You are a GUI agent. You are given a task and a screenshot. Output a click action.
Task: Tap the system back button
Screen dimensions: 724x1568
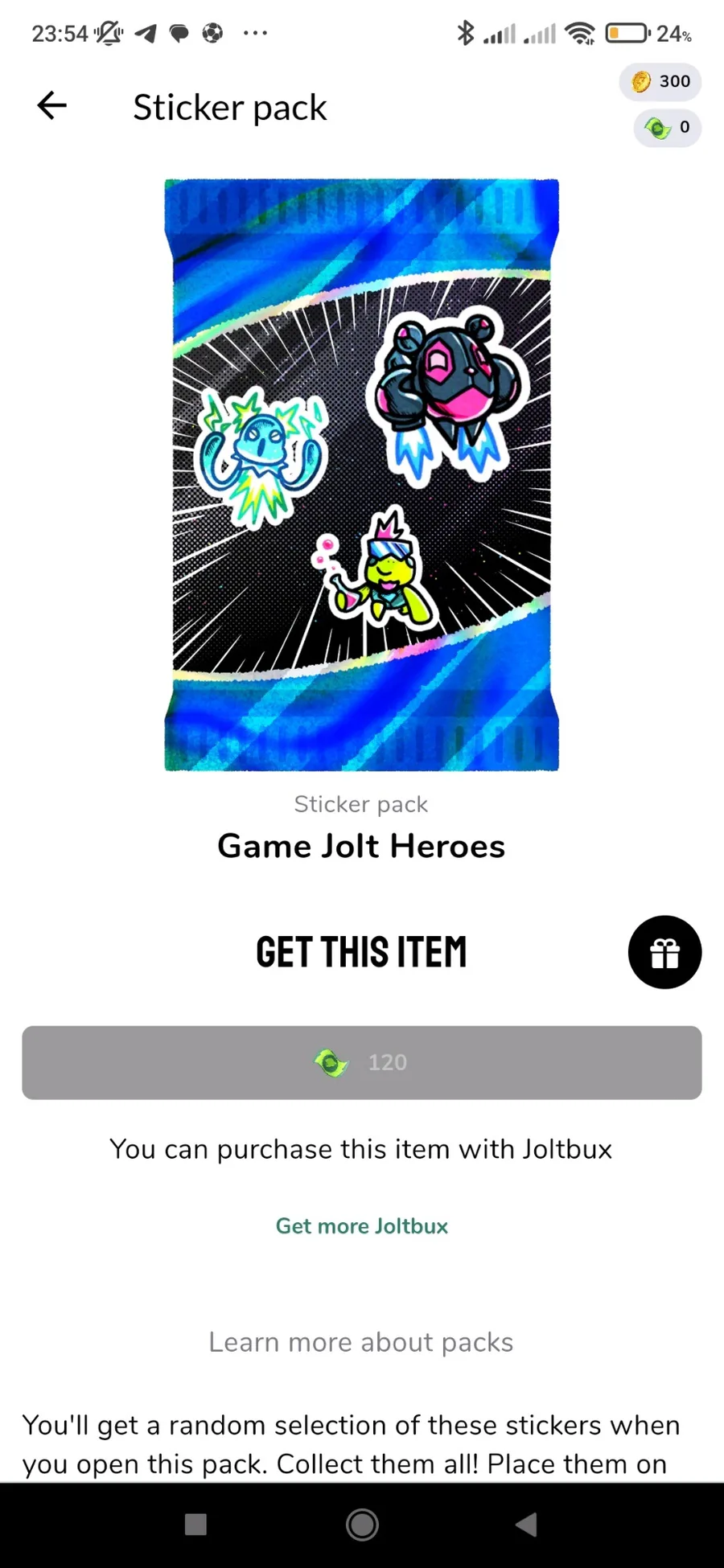pyautogui.click(x=527, y=1525)
